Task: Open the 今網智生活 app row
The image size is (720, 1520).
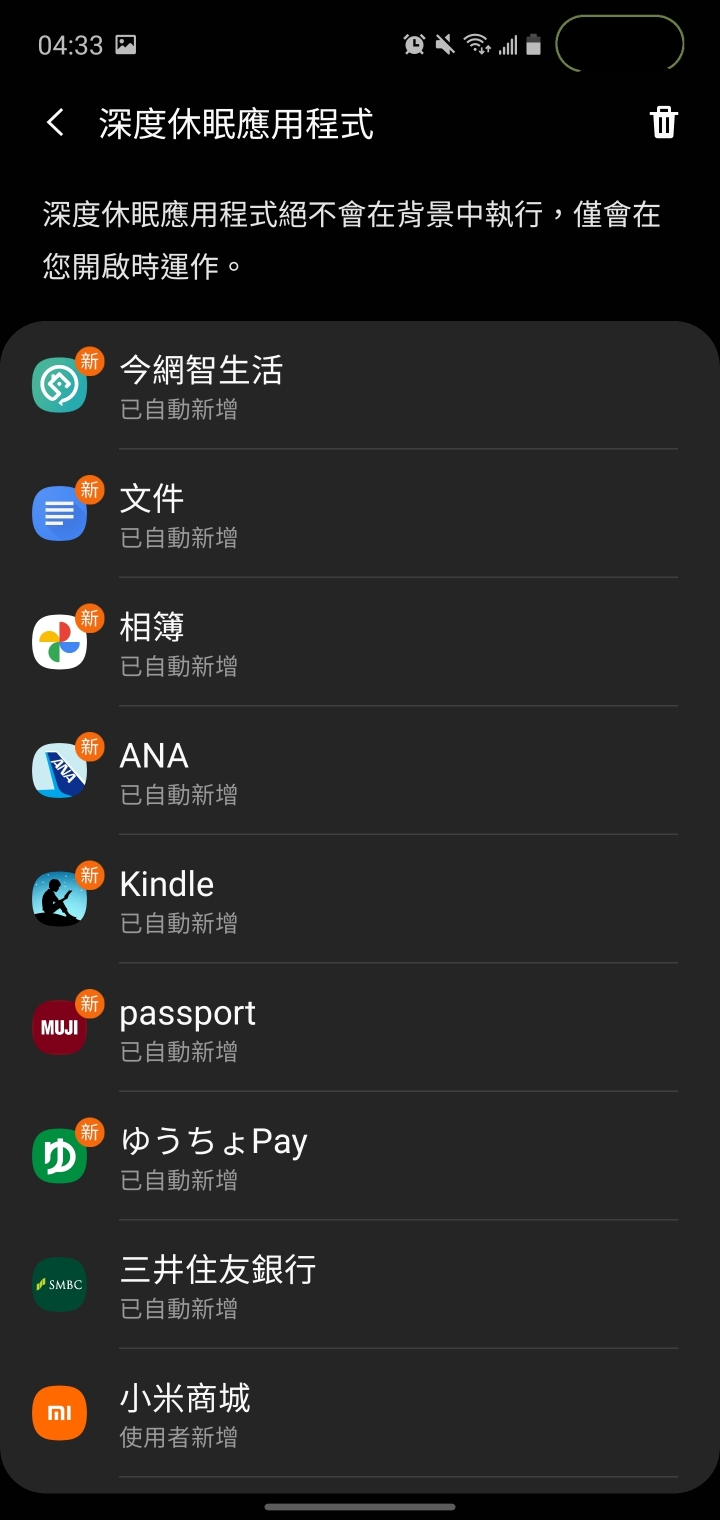Action: tap(360, 386)
